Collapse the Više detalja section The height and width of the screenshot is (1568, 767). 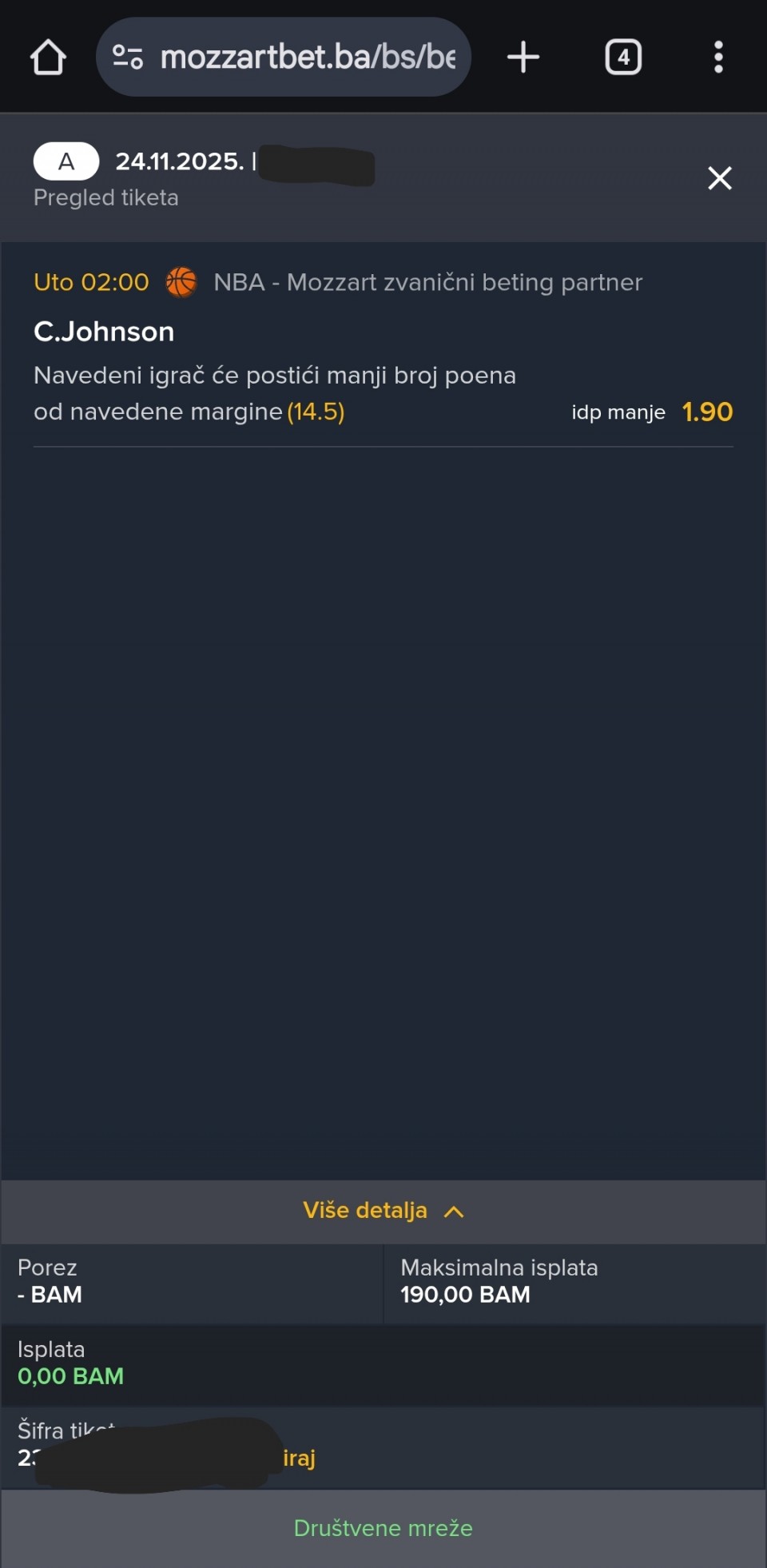(x=383, y=1211)
